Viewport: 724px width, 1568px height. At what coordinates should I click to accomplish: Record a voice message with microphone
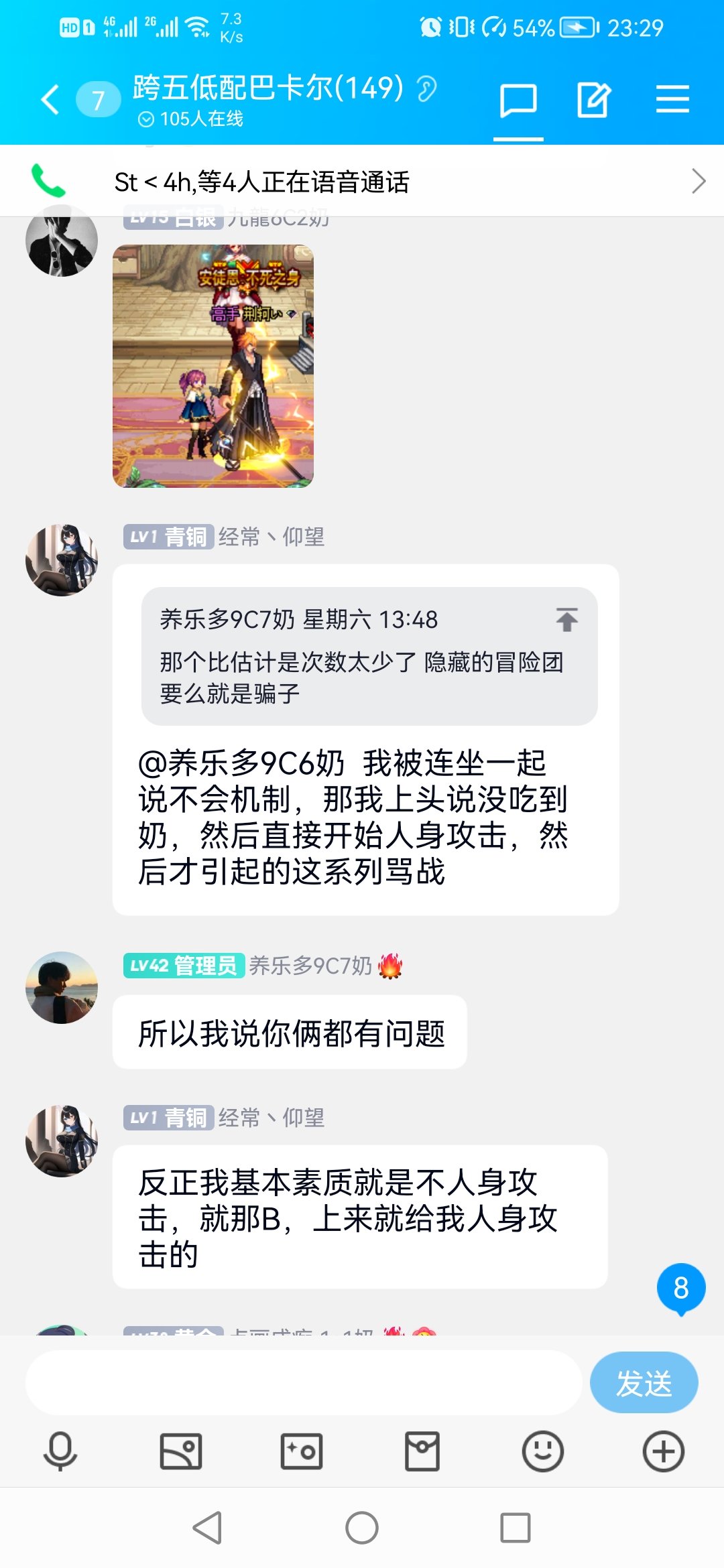(60, 1451)
